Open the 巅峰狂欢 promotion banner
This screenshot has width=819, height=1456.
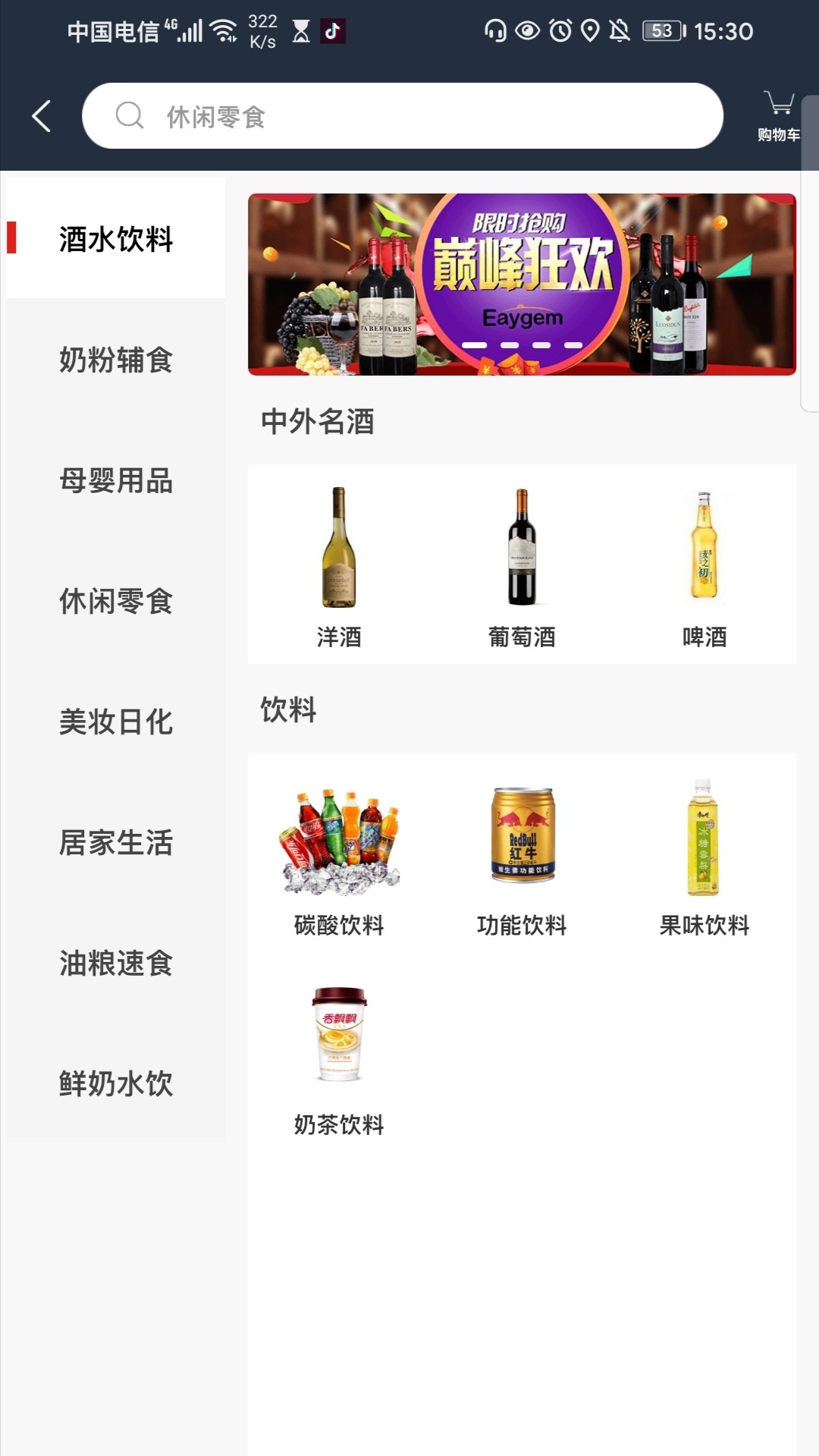pos(522,285)
